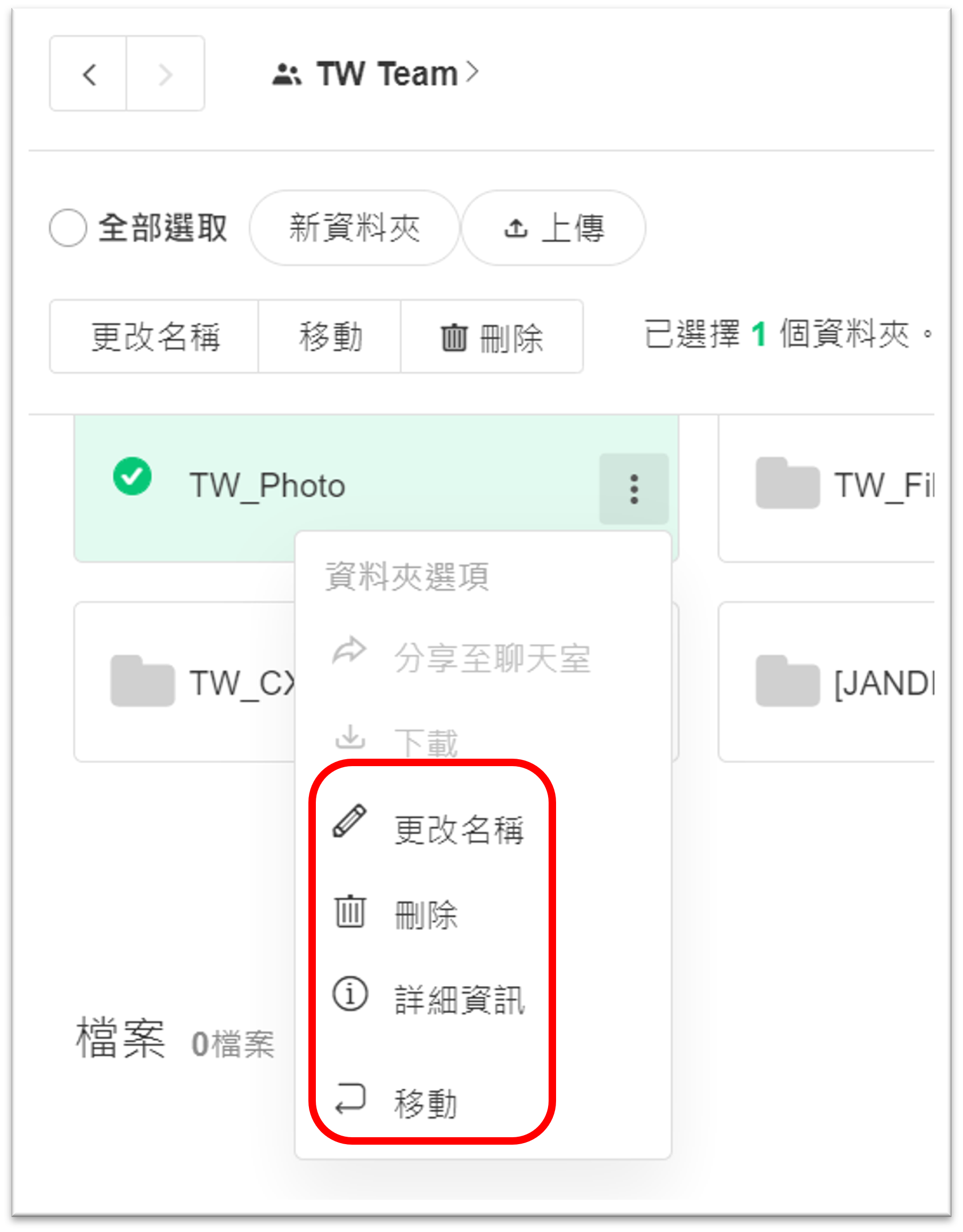
Task: Create a folder with 新資料夾
Action: 355,228
